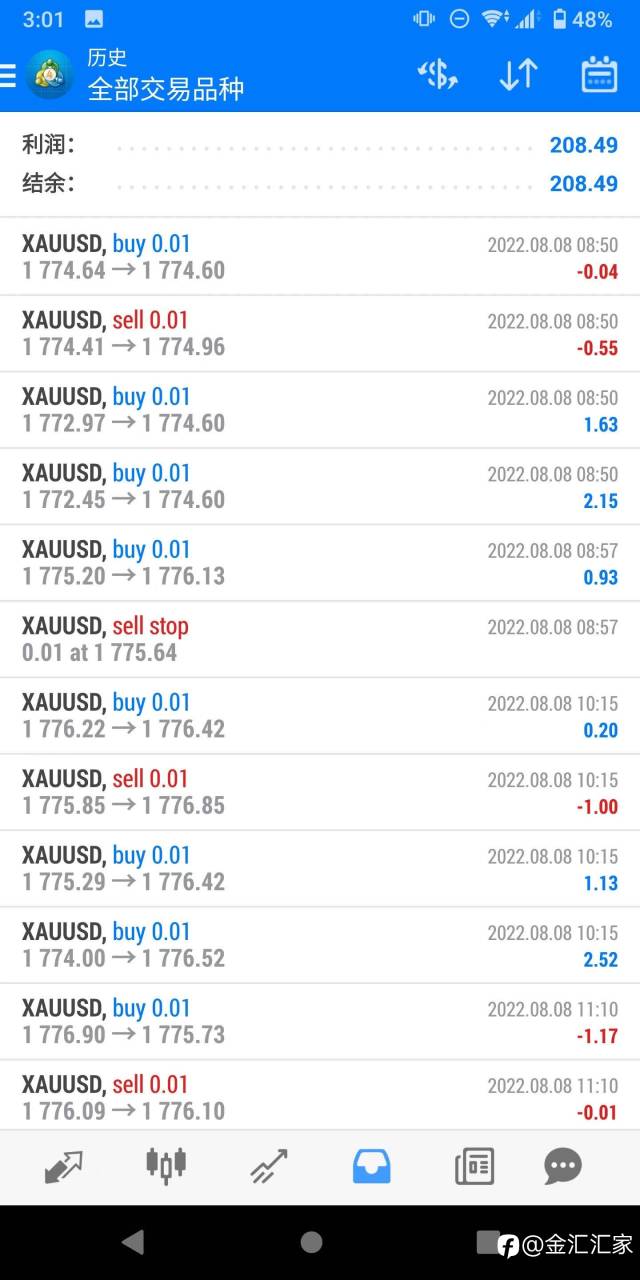Expand the buy trade with -1.17 loss

tap(320, 1022)
